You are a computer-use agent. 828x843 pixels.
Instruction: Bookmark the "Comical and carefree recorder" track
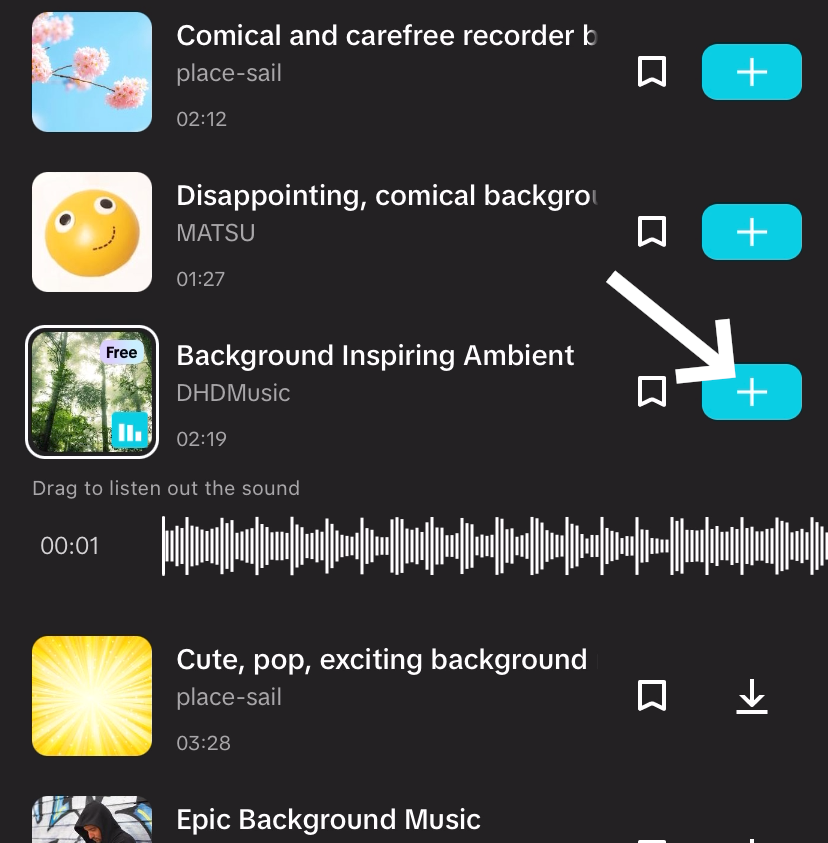pos(652,72)
